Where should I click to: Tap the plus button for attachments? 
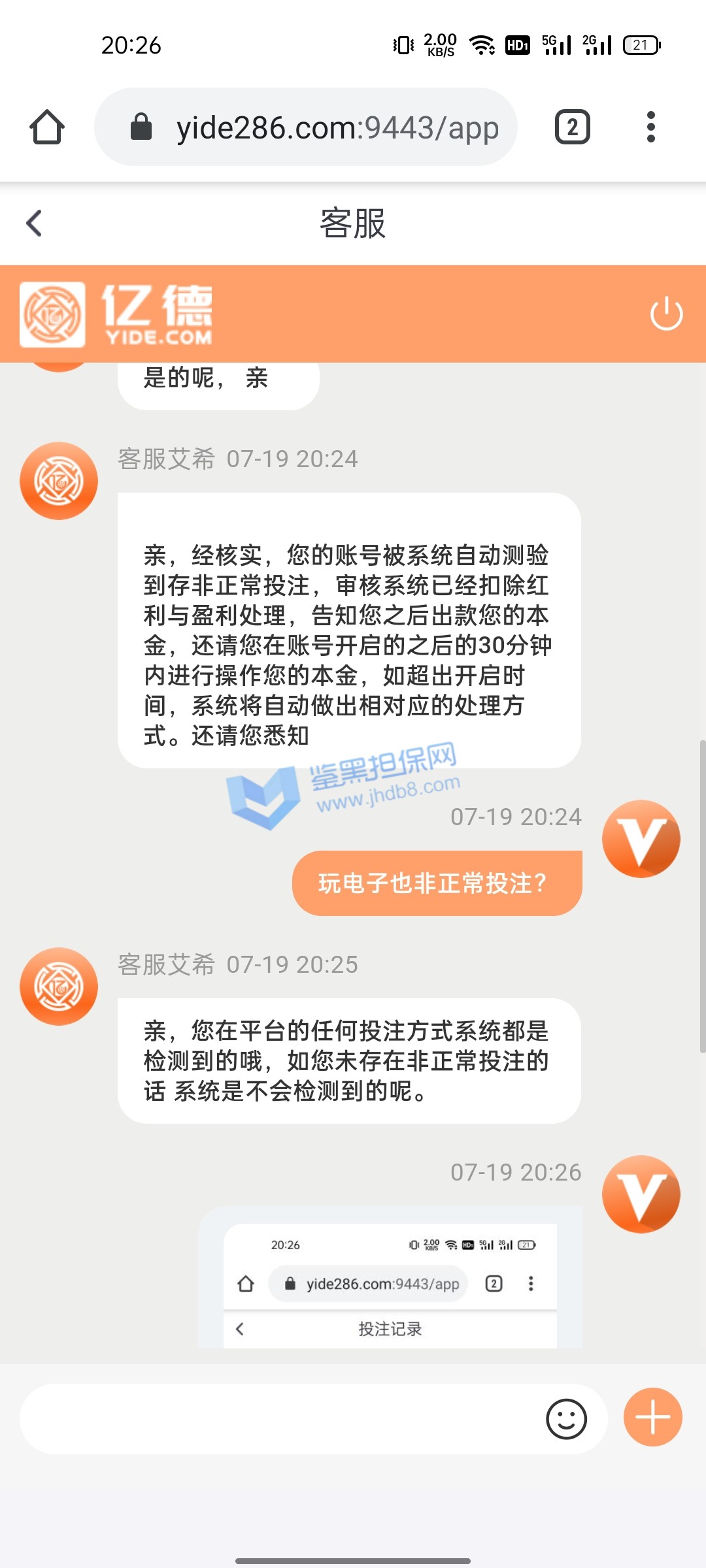pos(652,1417)
